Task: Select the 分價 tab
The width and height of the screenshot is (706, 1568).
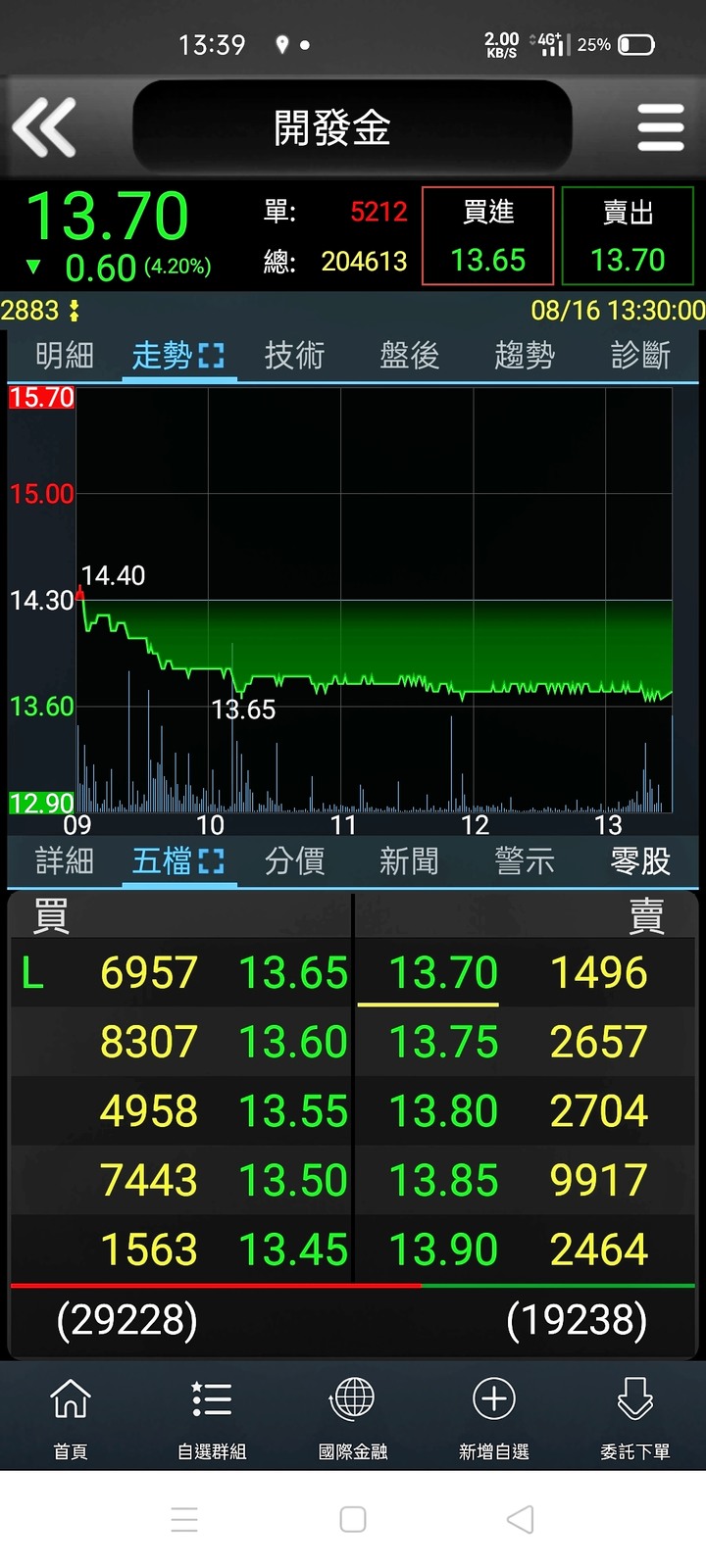Action: 294,860
